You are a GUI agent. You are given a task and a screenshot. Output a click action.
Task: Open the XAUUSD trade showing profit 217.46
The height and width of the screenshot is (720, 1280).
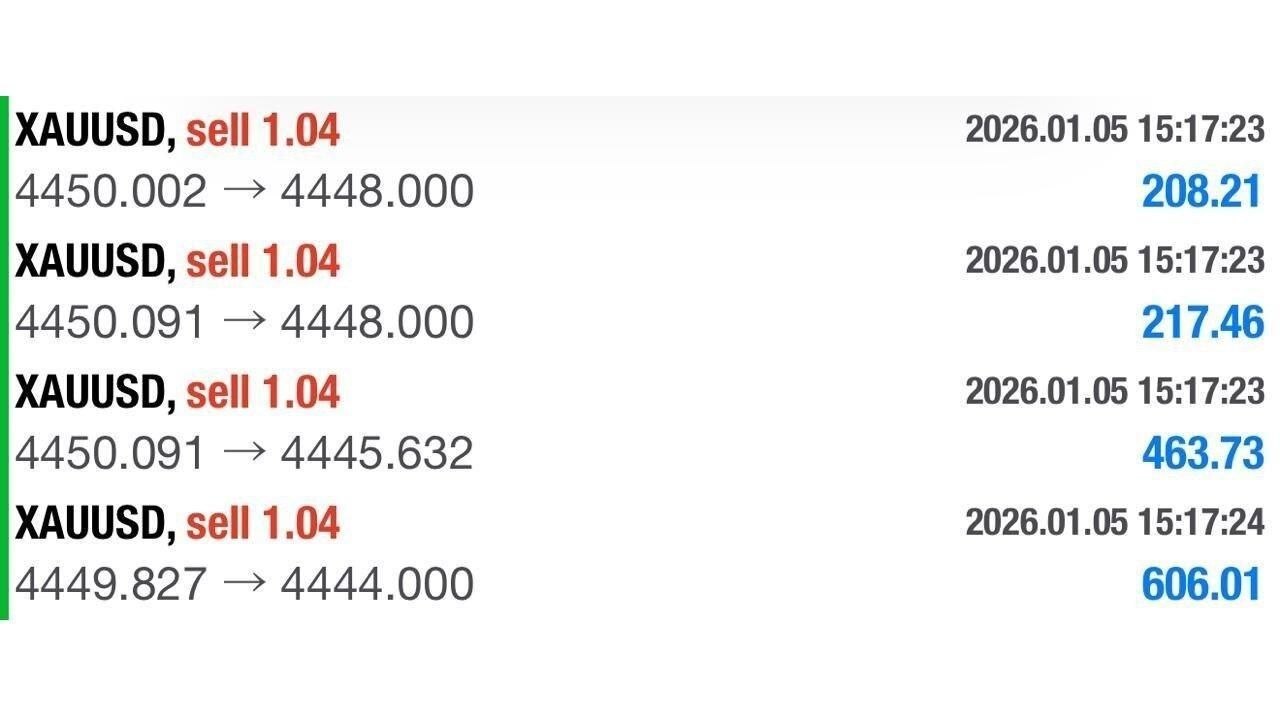point(640,292)
